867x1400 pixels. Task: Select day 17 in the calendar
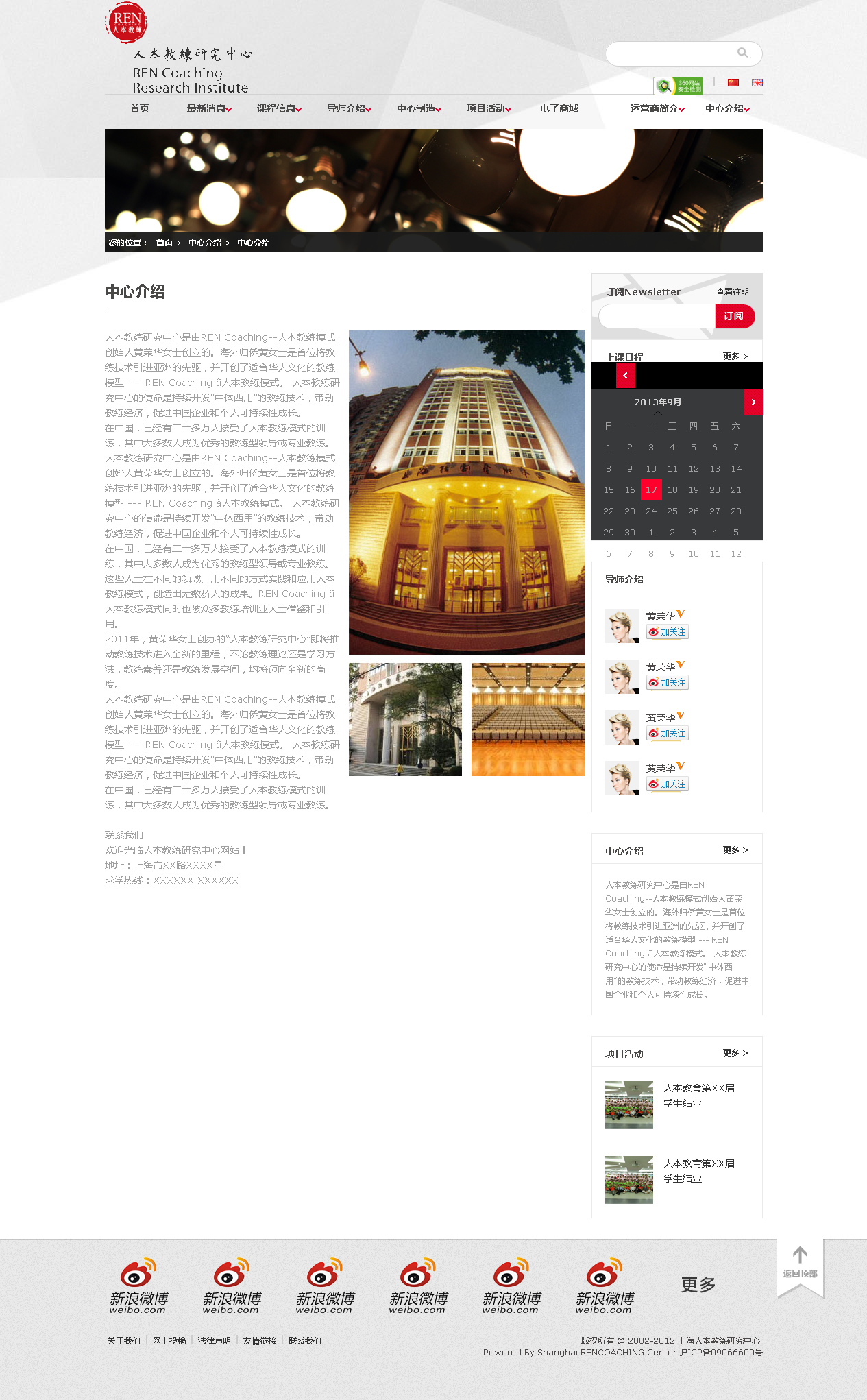point(651,490)
